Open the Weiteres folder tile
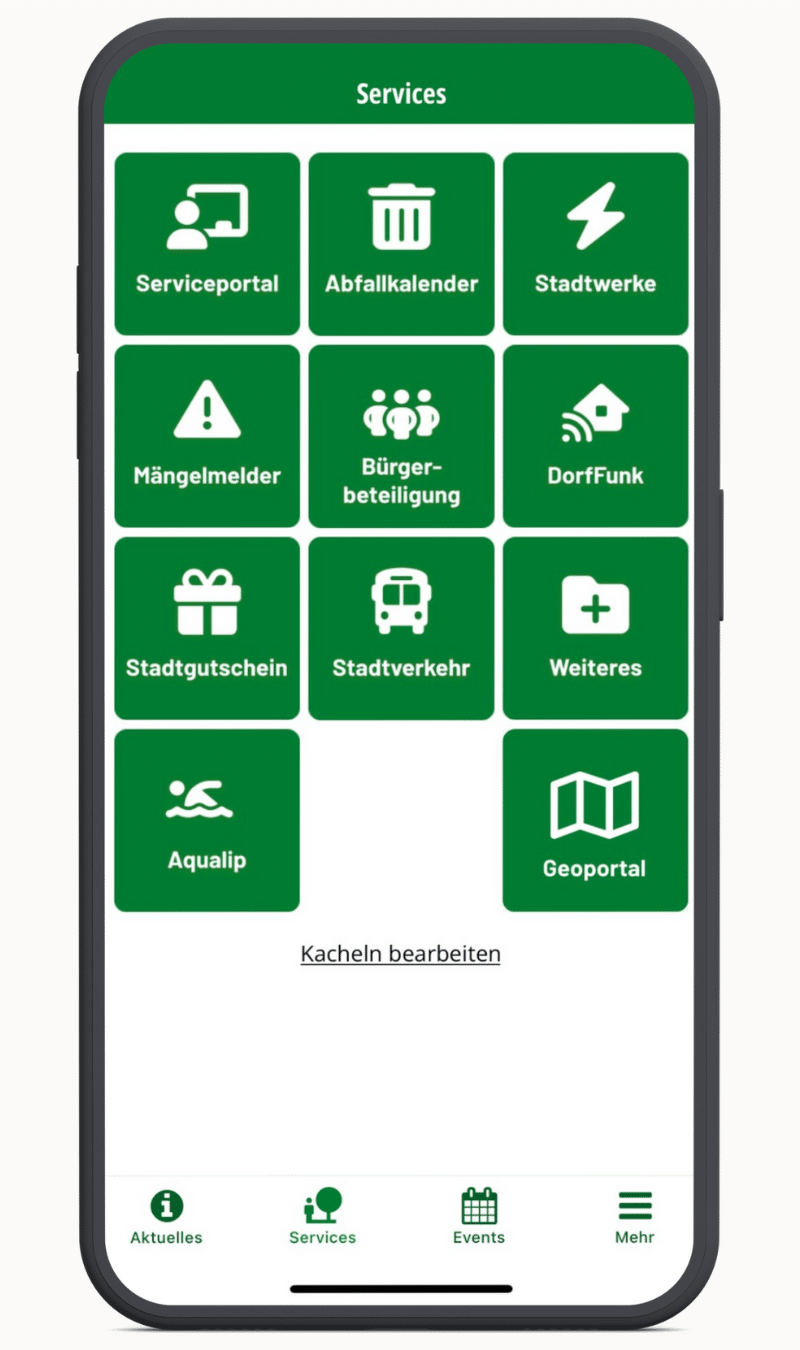Viewport: 800px width, 1350px height. pyautogui.click(x=595, y=628)
